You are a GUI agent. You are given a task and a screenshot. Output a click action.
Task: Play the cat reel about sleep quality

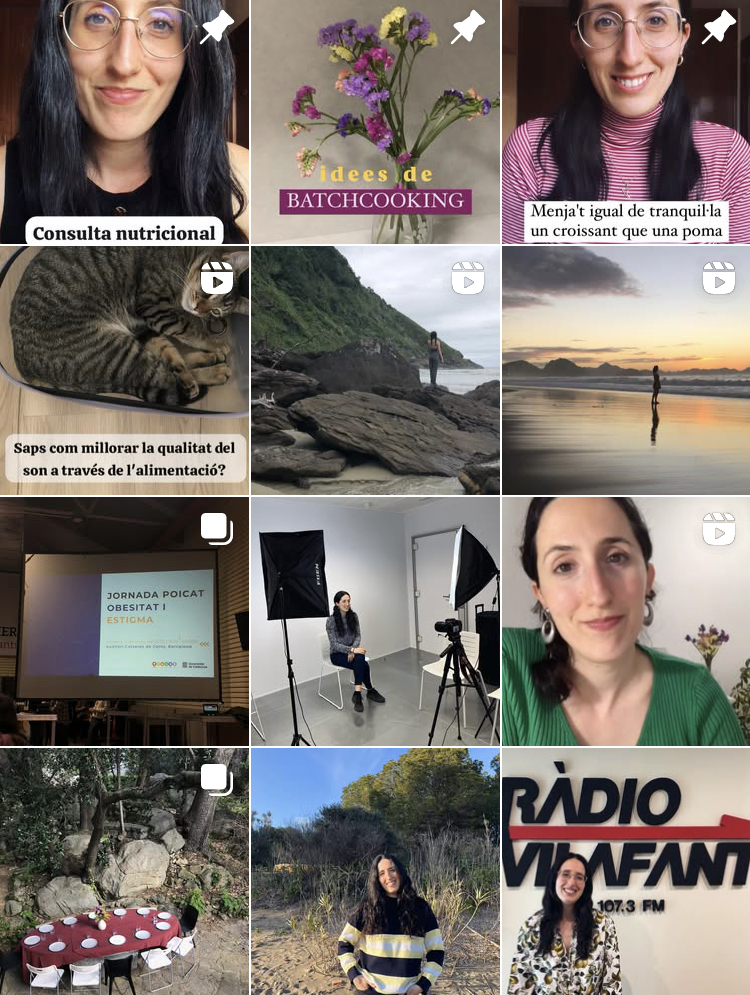(x=124, y=371)
